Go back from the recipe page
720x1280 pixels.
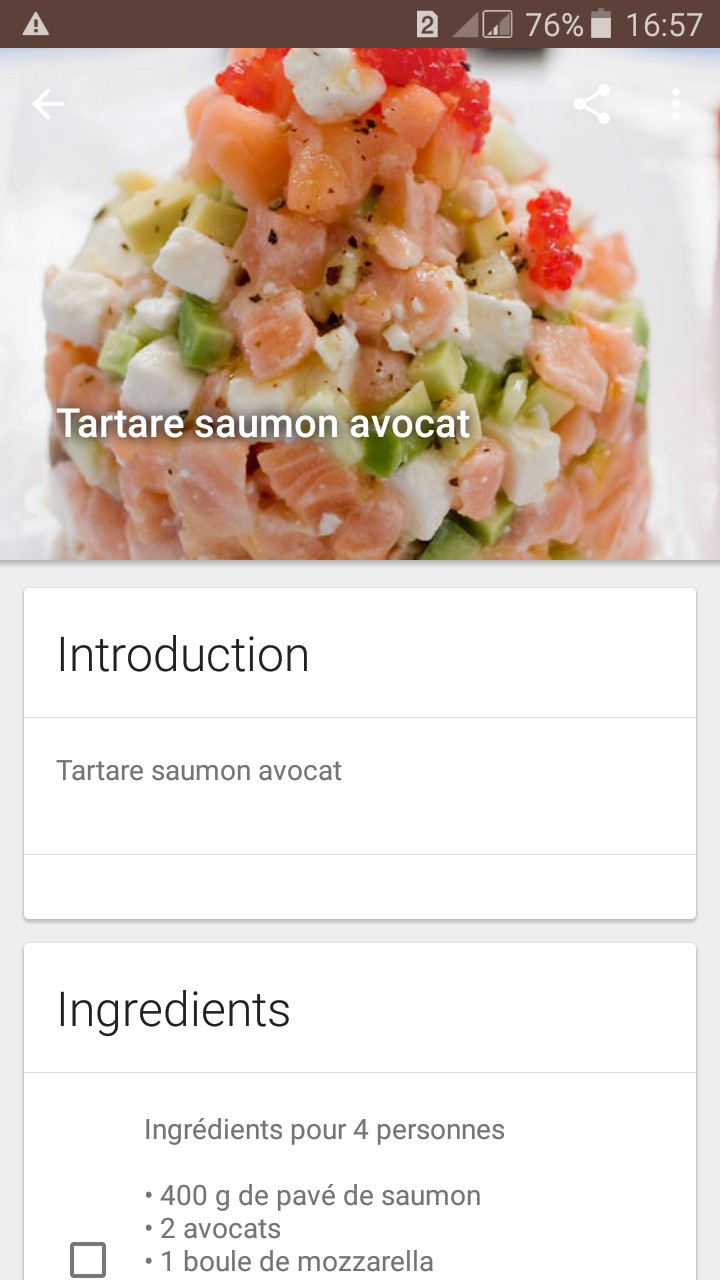pos(48,104)
